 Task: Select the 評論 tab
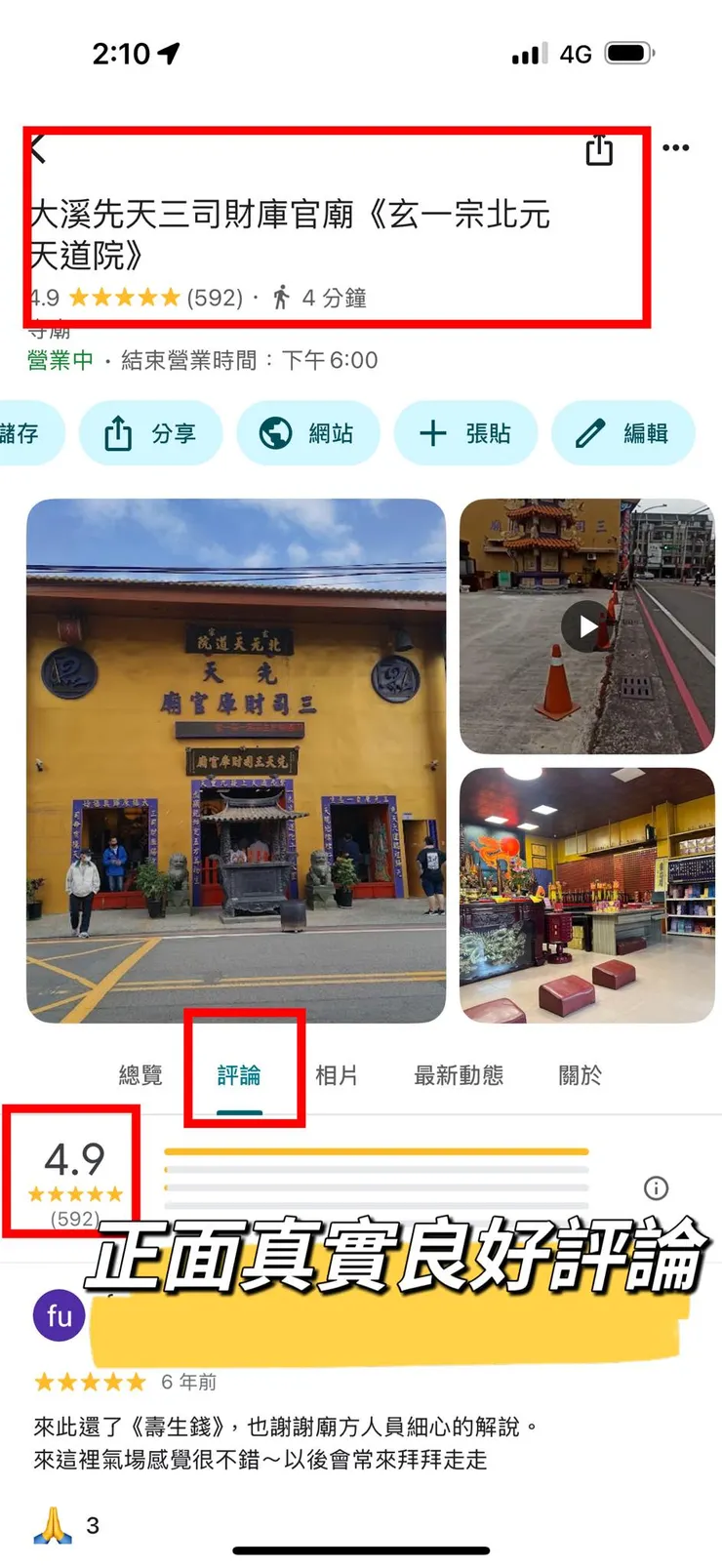click(x=239, y=1075)
